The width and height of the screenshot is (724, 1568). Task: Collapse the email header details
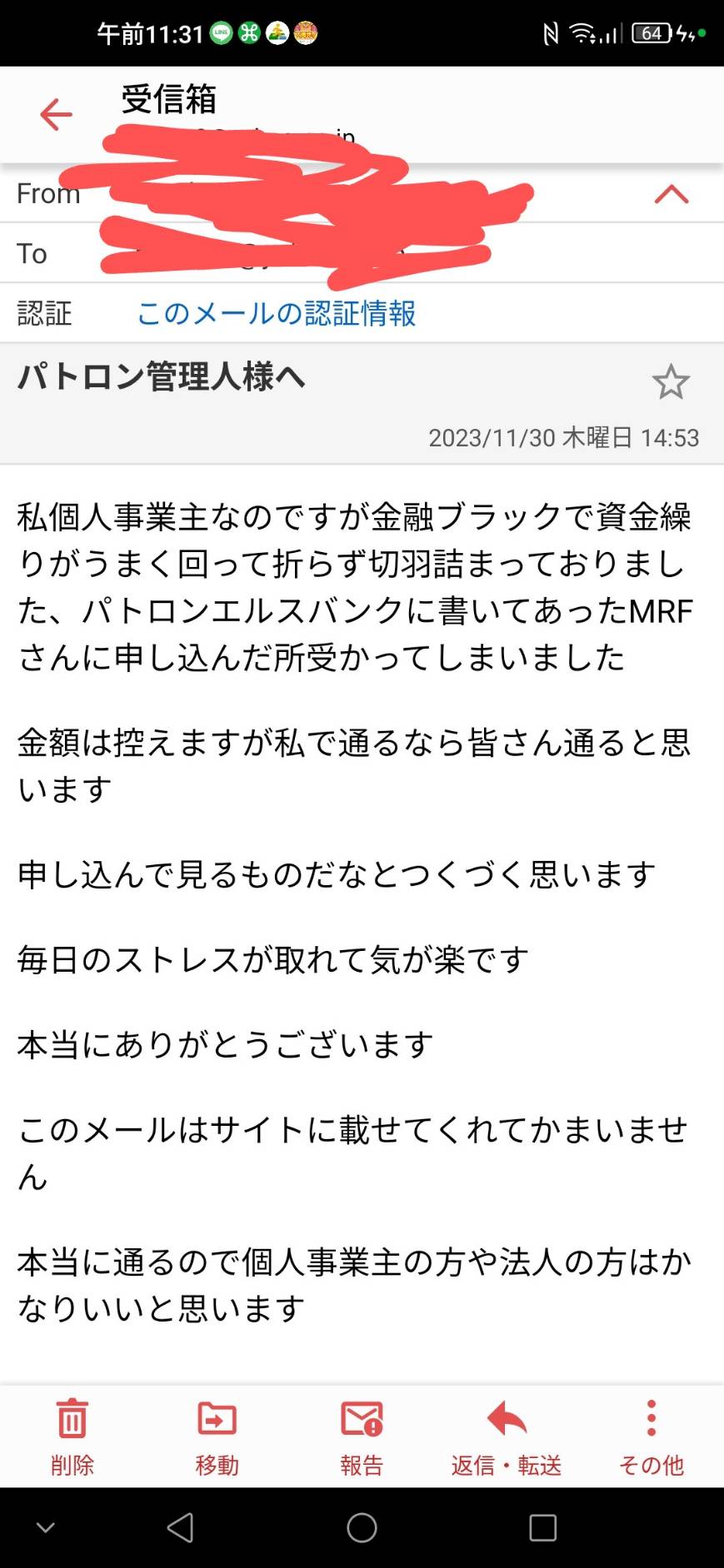pyautogui.click(x=672, y=195)
